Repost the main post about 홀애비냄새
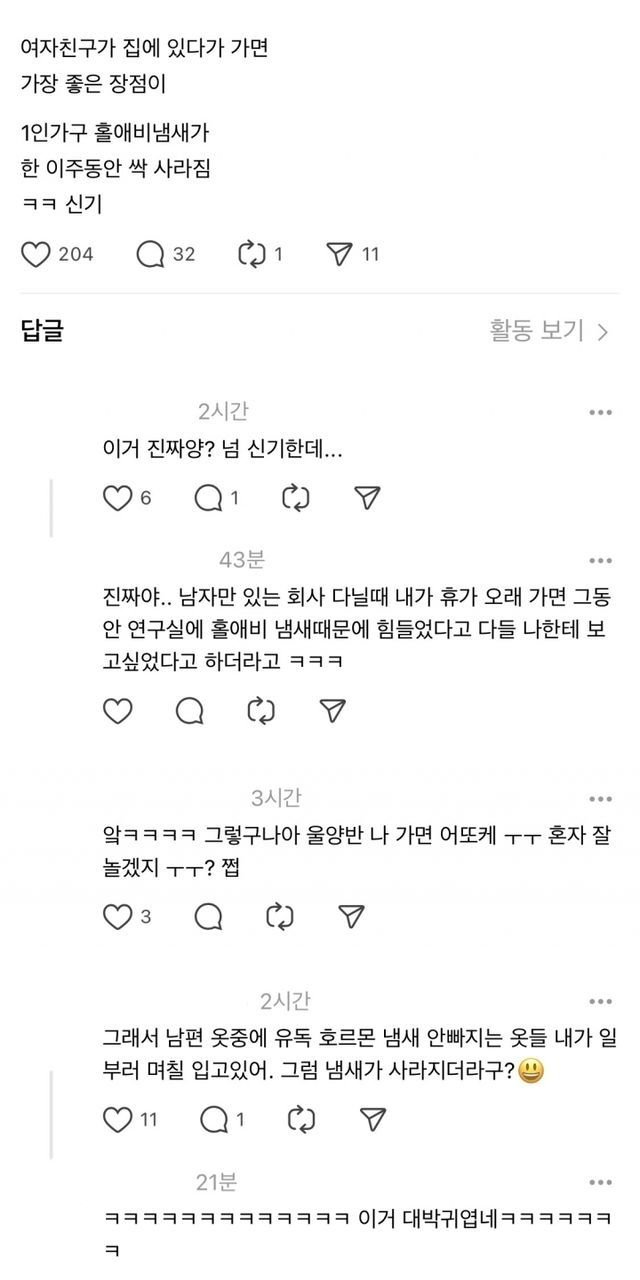640x1280 pixels. click(x=250, y=254)
